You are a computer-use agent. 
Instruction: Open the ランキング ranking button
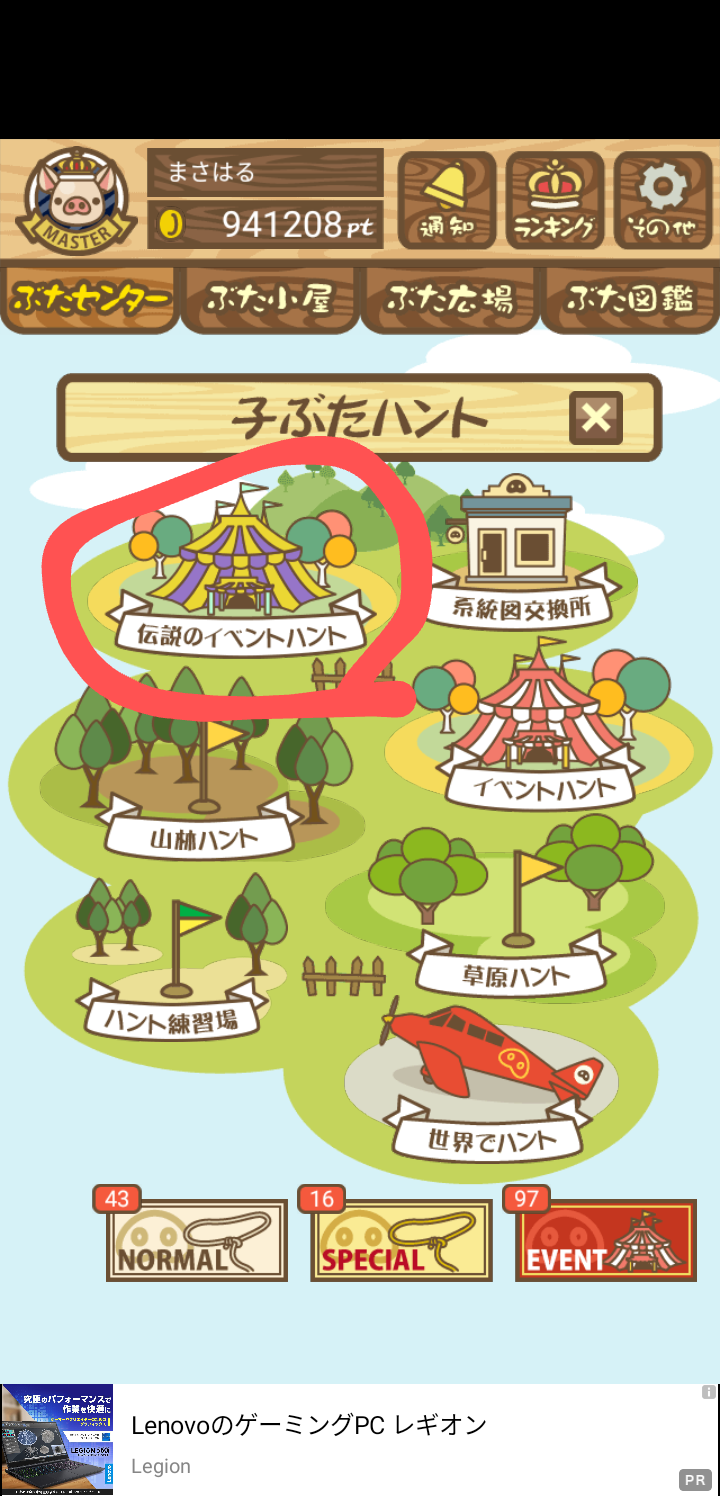click(x=554, y=200)
